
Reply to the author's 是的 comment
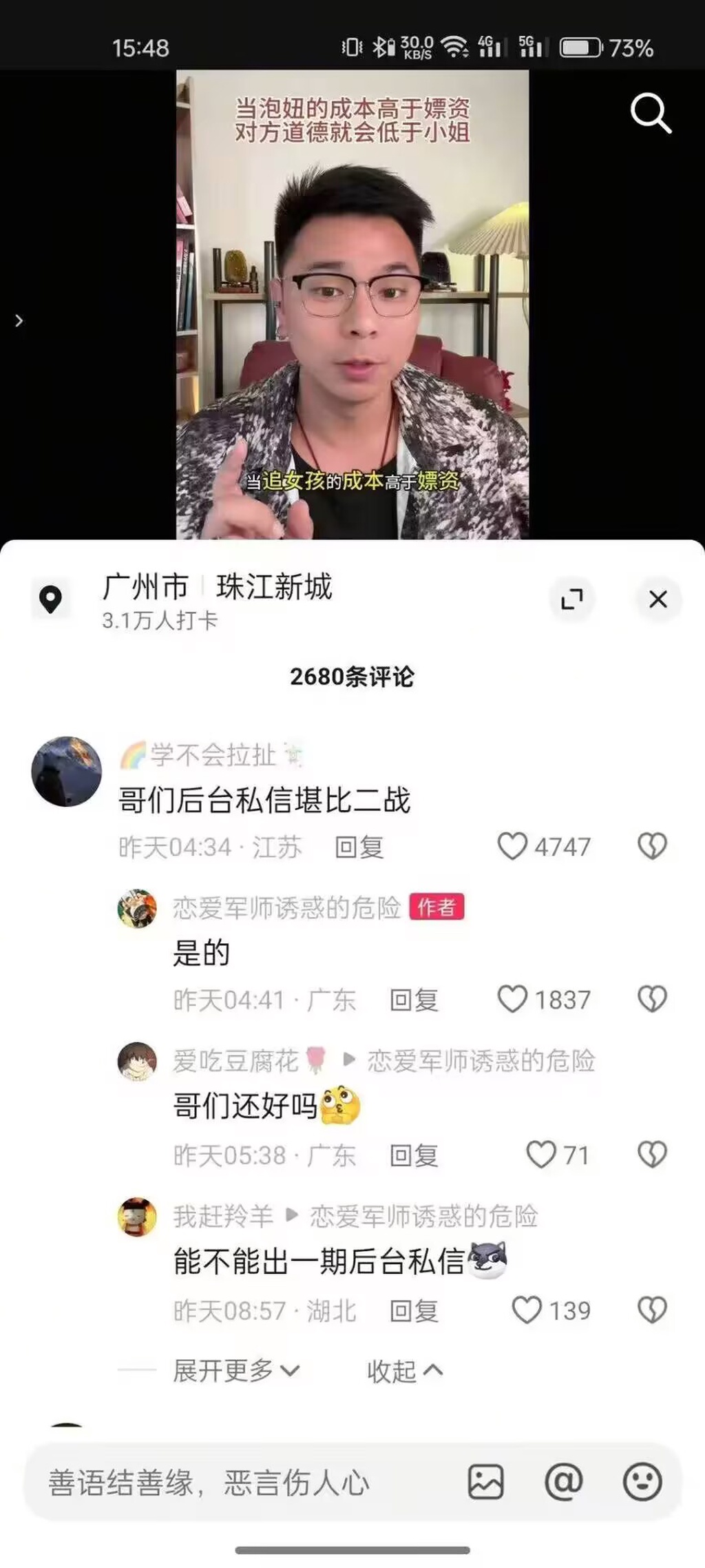click(x=414, y=1000)
